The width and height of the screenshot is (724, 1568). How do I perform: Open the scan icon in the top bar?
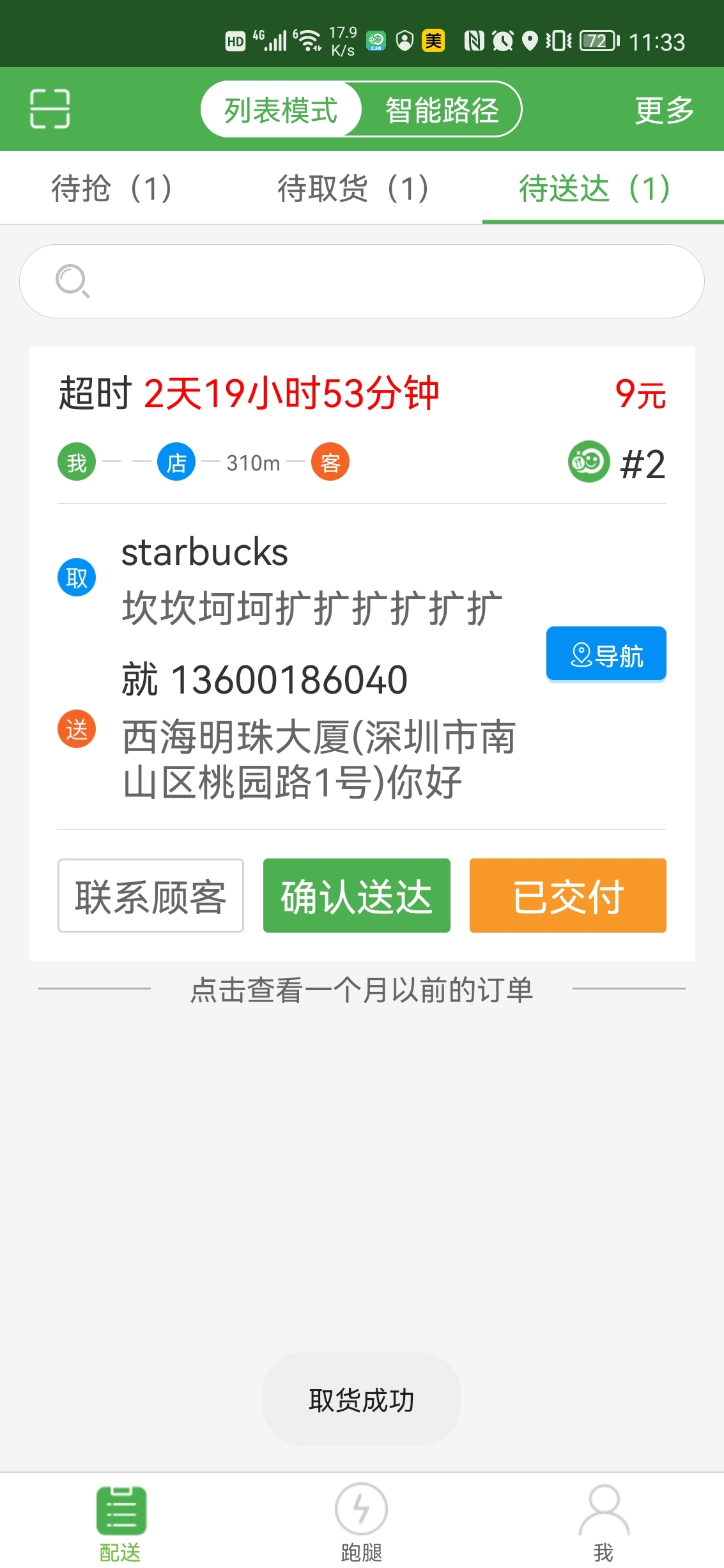[x=50, y=109]
